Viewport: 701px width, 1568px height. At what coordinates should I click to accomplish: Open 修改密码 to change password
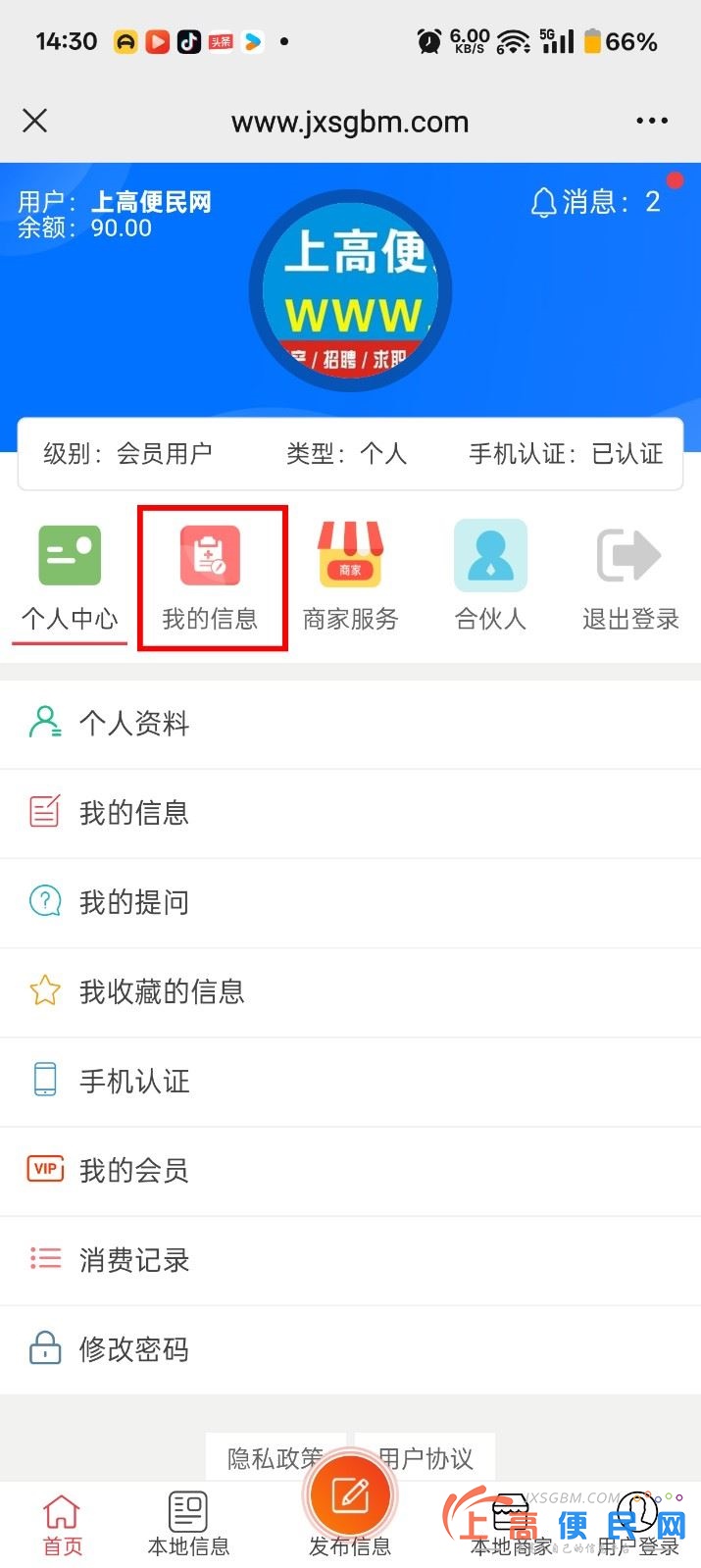click(134, 1349)
